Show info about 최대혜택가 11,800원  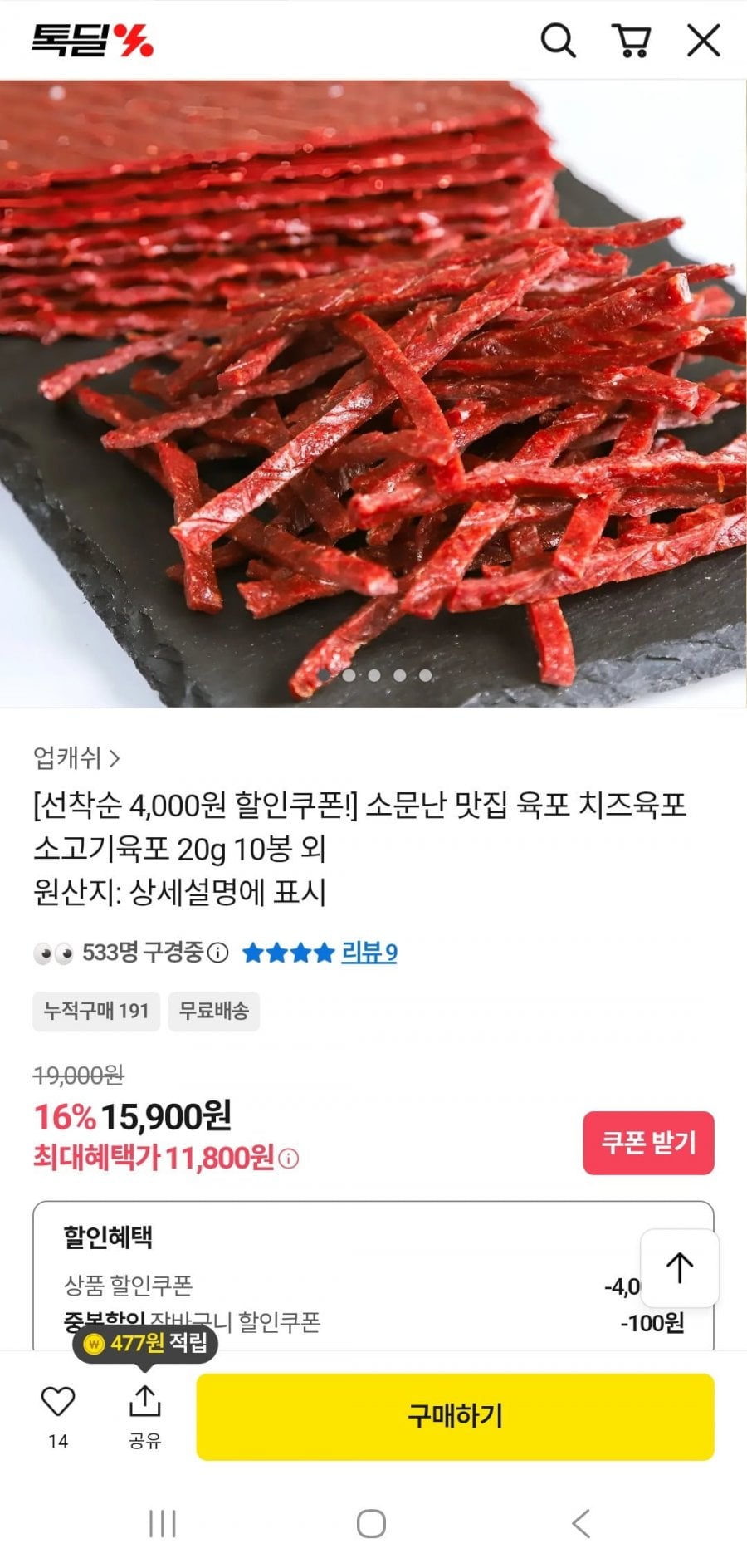(289, 1159)
